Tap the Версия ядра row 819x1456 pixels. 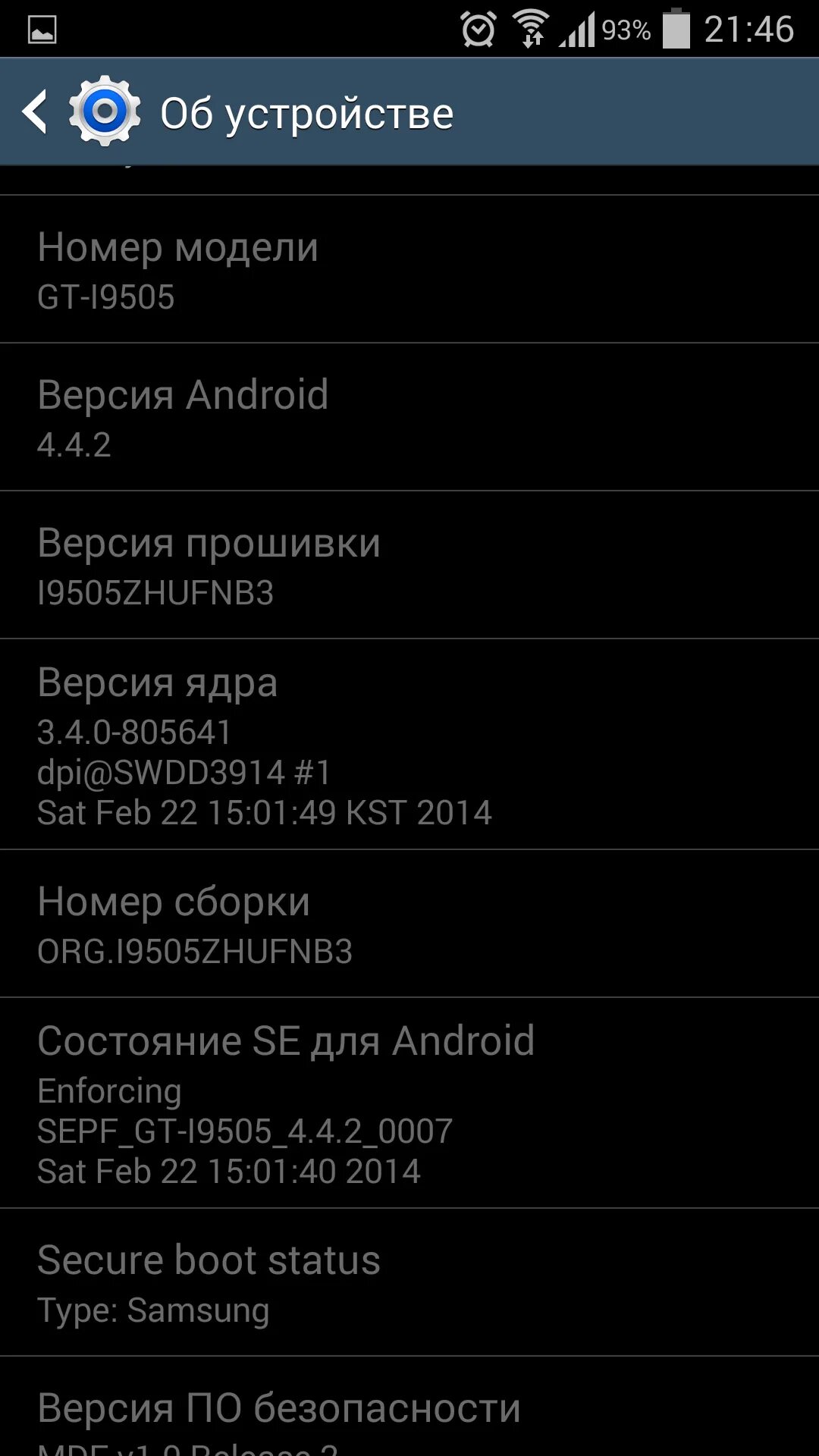pos(409,745)
